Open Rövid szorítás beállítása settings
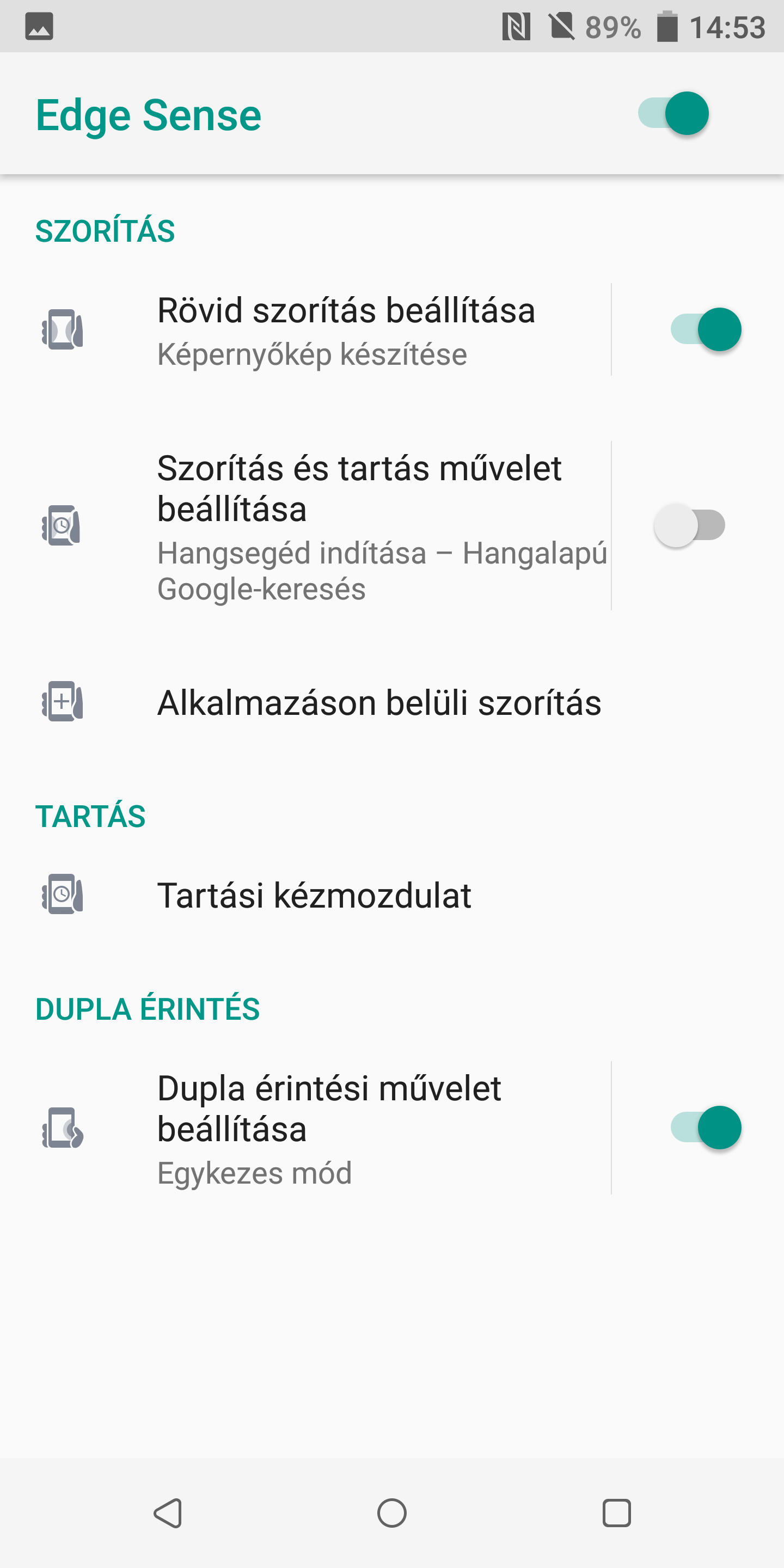This screenshot has height=1568, width=784. [346, 330]
